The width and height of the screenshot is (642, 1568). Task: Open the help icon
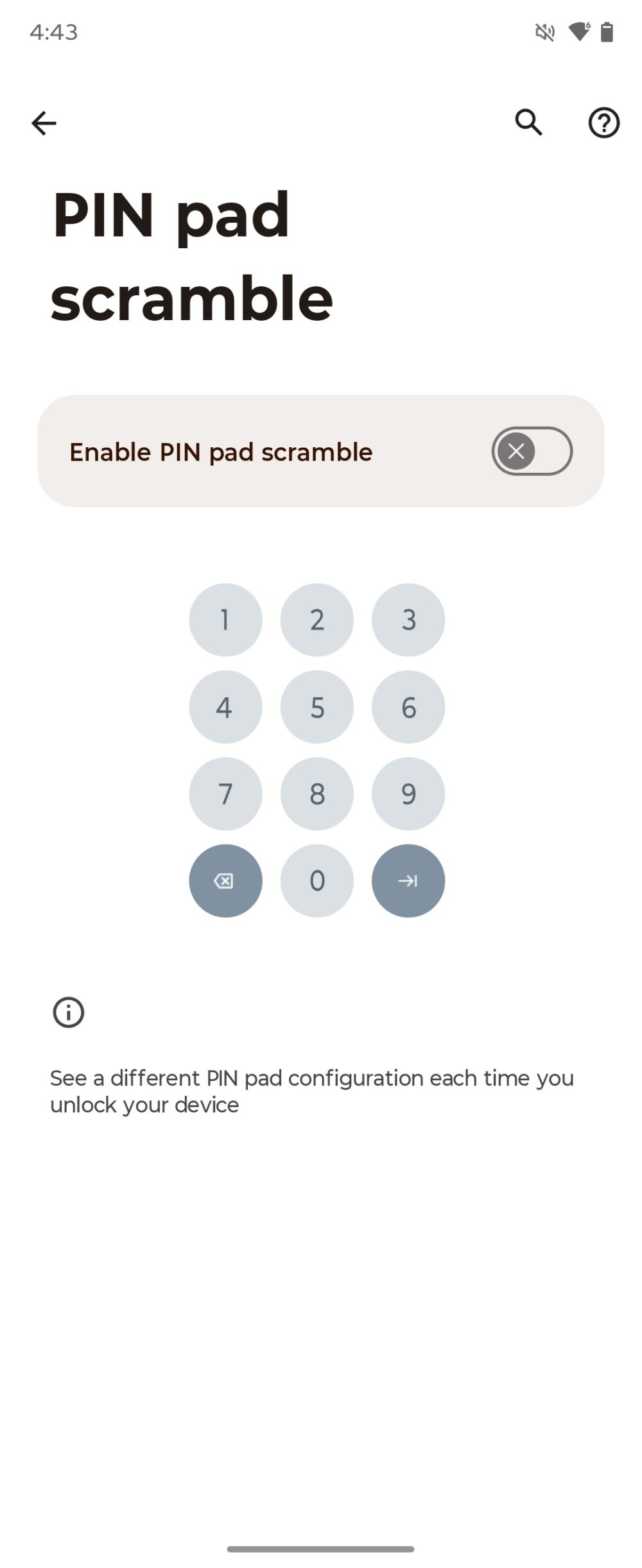coord(604,123)
